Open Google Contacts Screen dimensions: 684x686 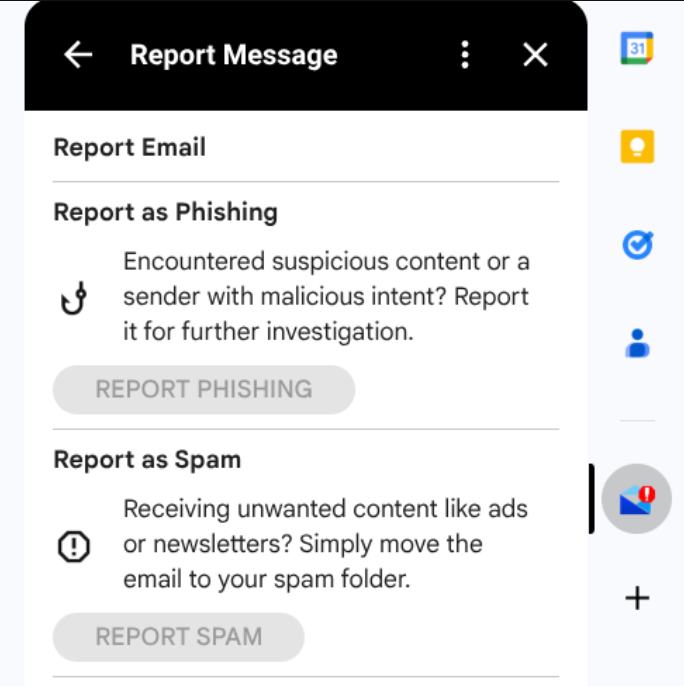pos(637,344)
